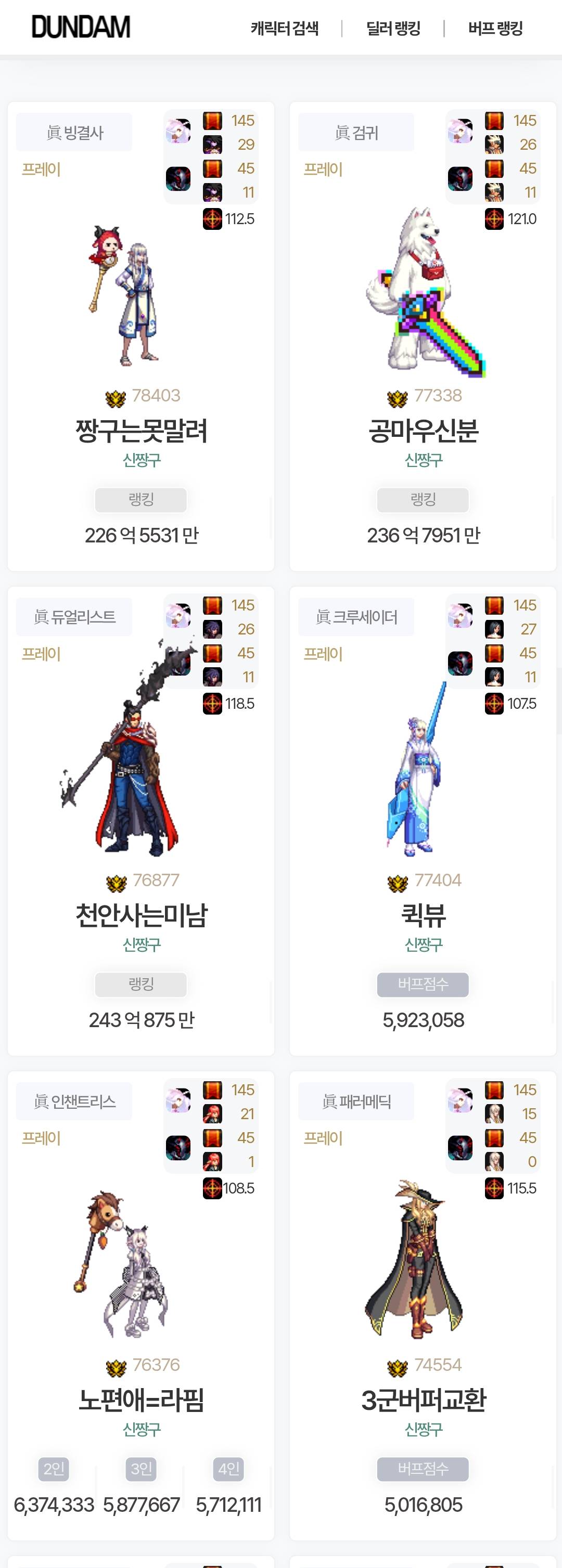Open character card 공마우신분
The height and width of the screenshot is (1568, 562).
(x=423, y=430)
